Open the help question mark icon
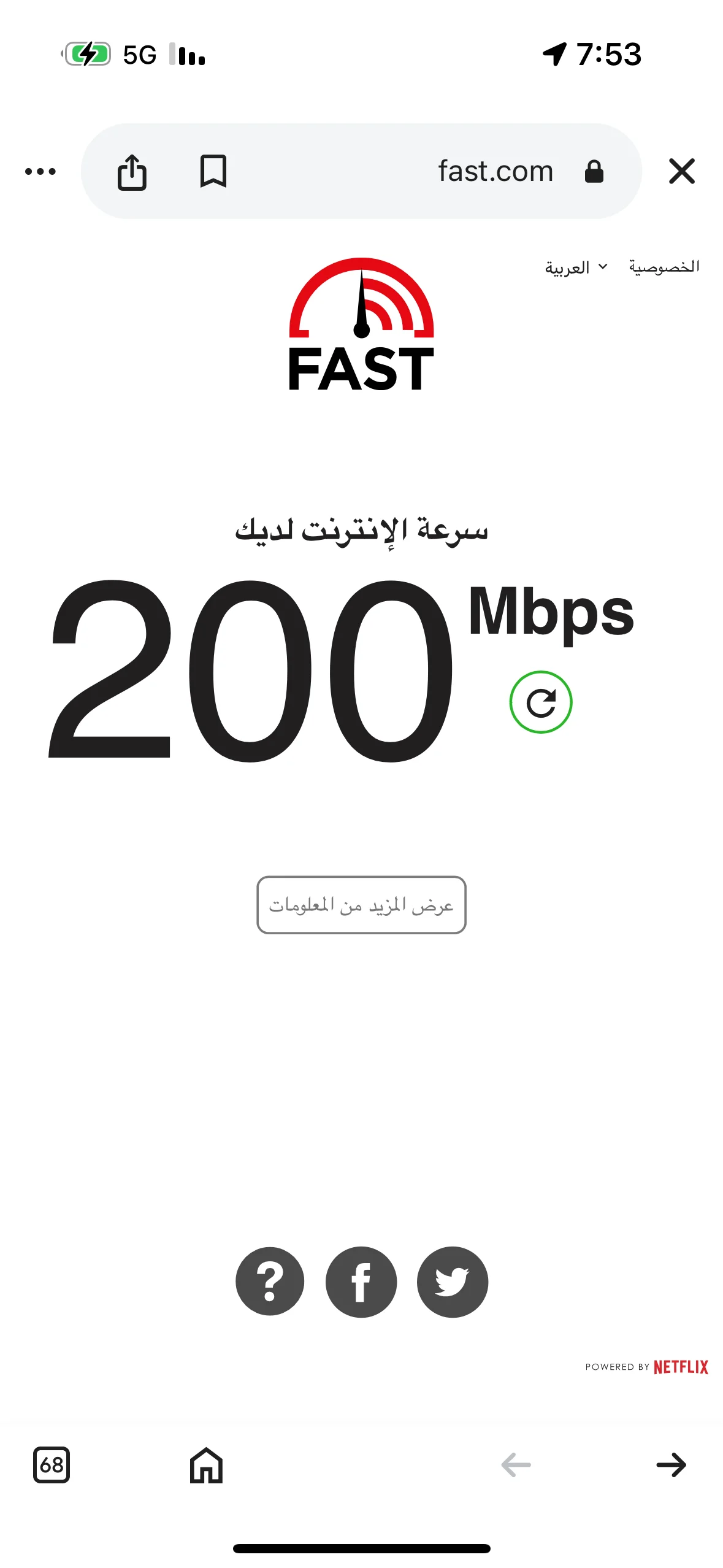 pos(270,1282)
